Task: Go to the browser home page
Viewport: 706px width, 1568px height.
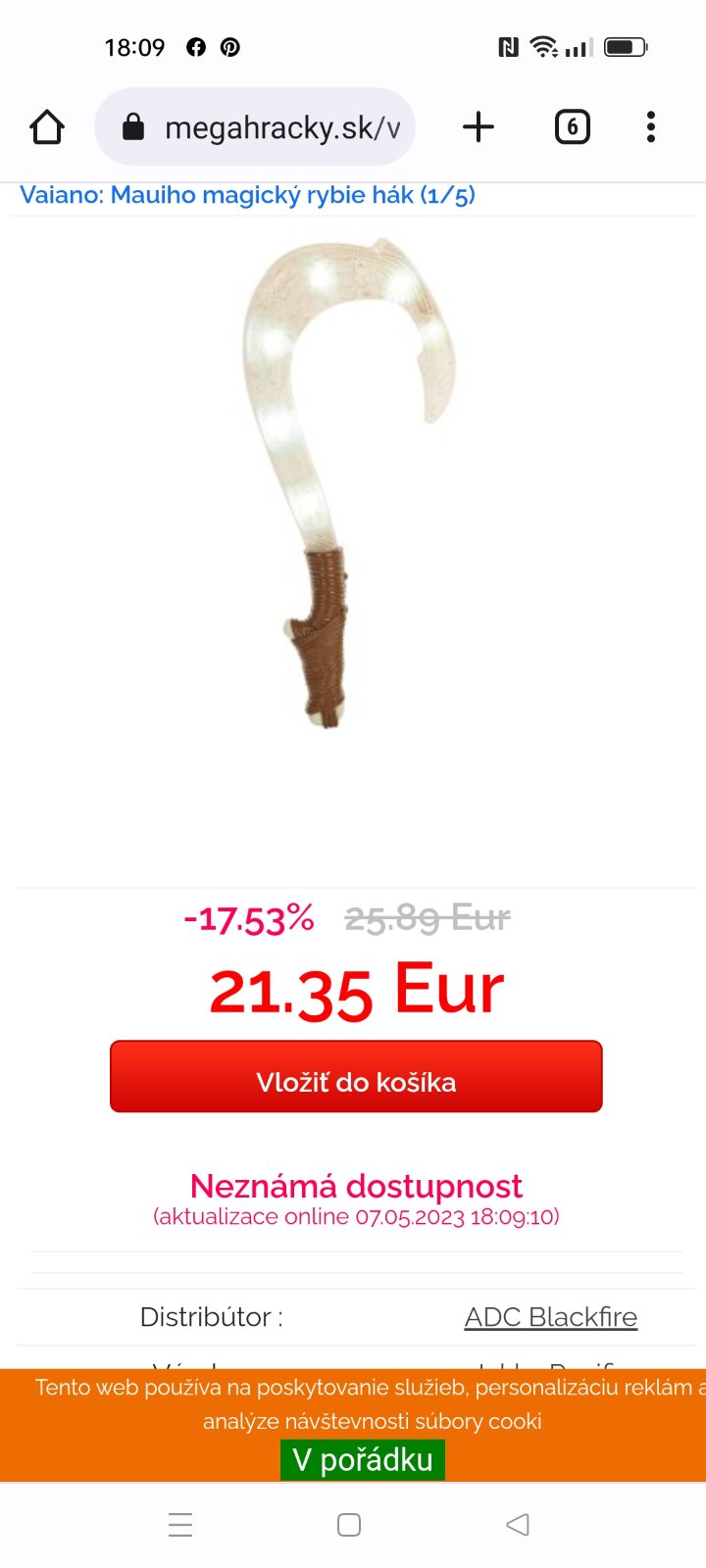Action: [47, 127]
